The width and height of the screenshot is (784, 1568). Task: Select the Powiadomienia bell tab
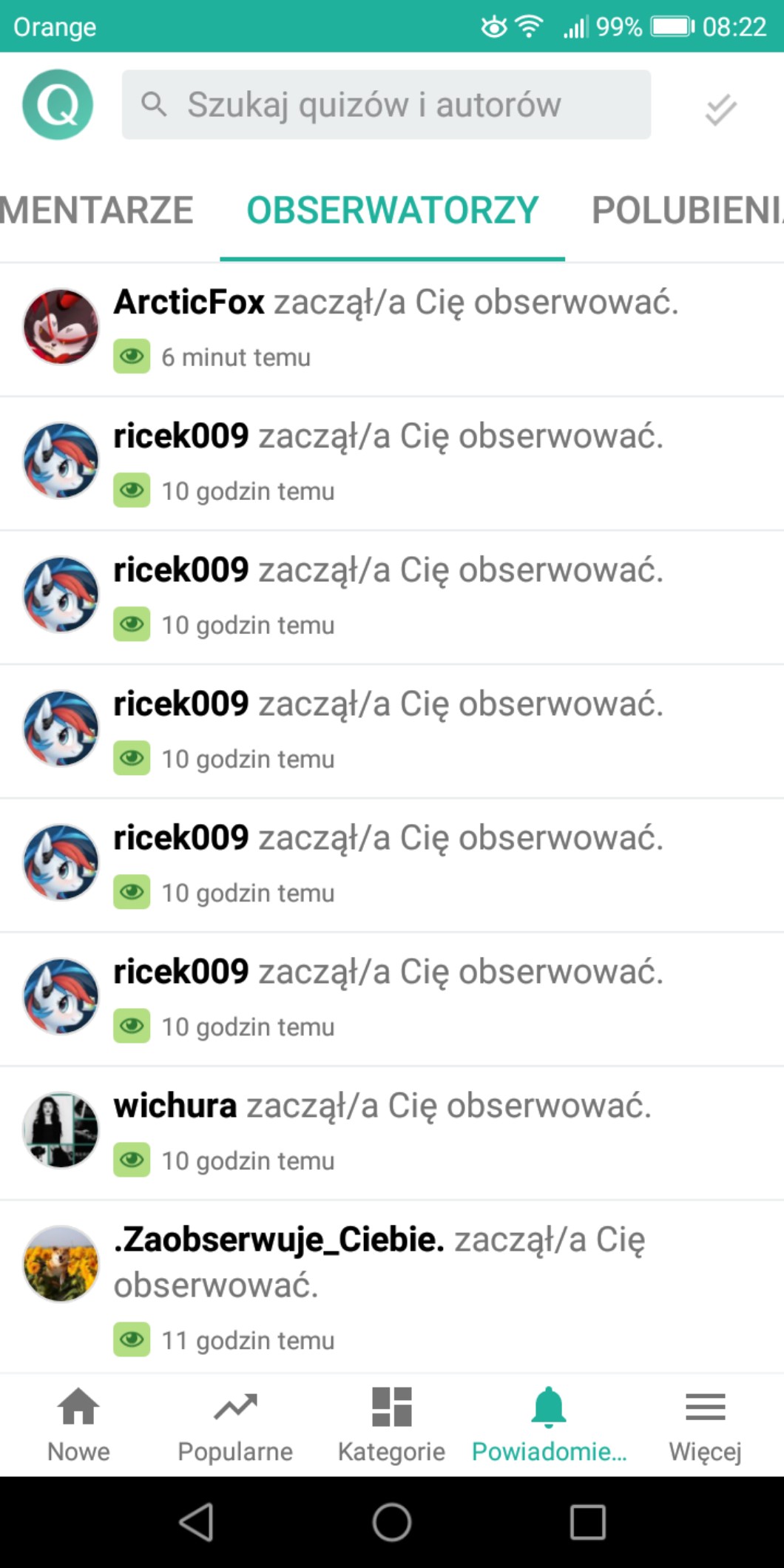click(549, 1425)
